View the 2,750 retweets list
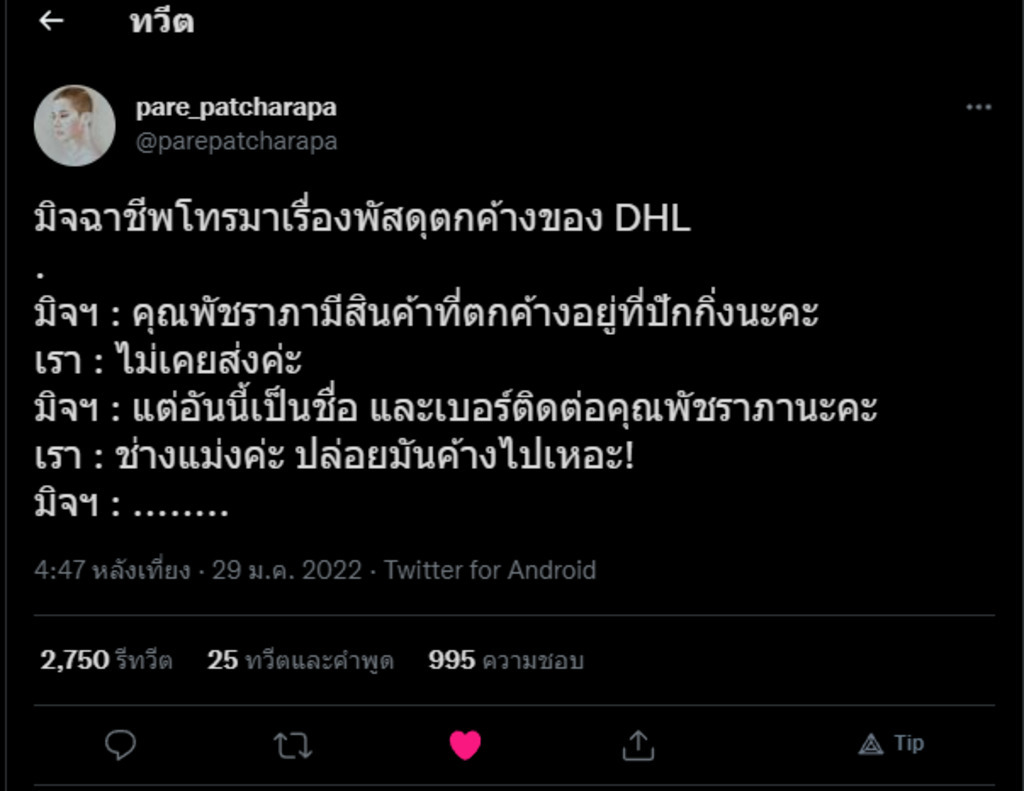Screen dimensions: 1024x791 [106, 660]
